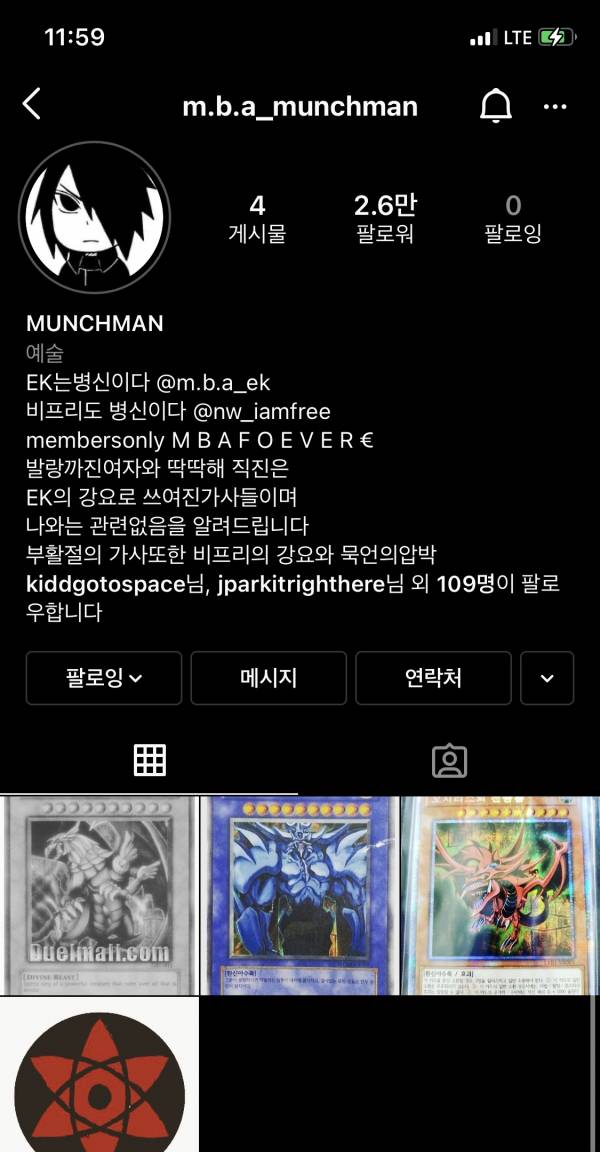Open the red dragon card post
The height and width of the screenshot is (1152, 600).
(500, 896)
